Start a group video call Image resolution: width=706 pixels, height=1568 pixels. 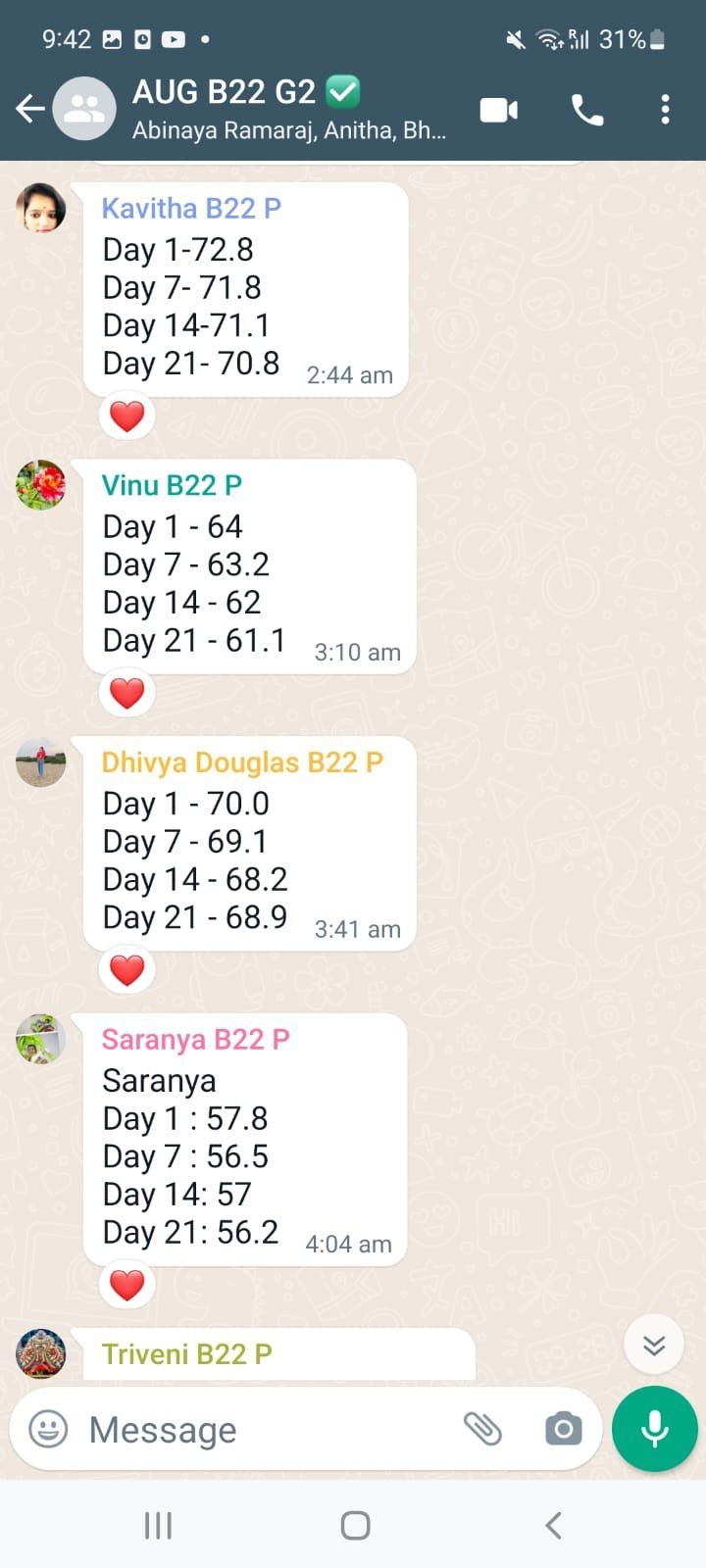pyautogui.click(x=498, y=110)
